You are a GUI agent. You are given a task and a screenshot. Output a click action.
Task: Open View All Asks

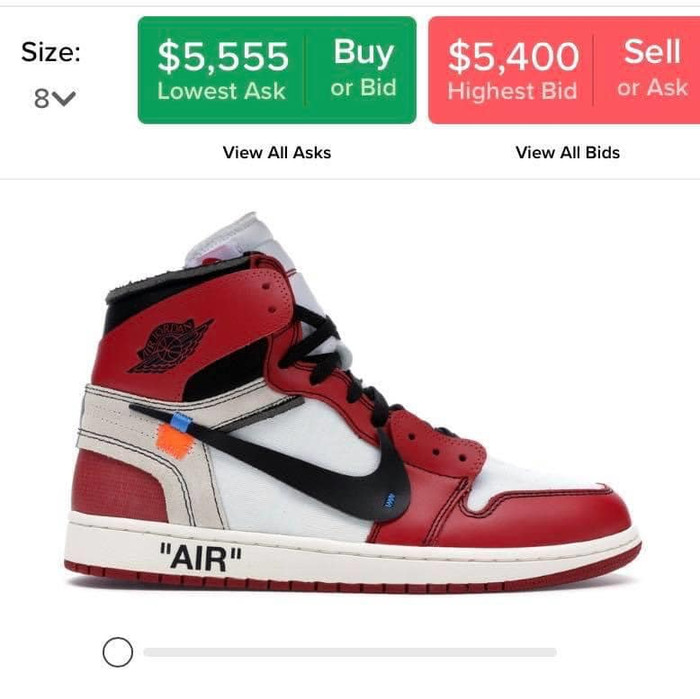point(277,153)
